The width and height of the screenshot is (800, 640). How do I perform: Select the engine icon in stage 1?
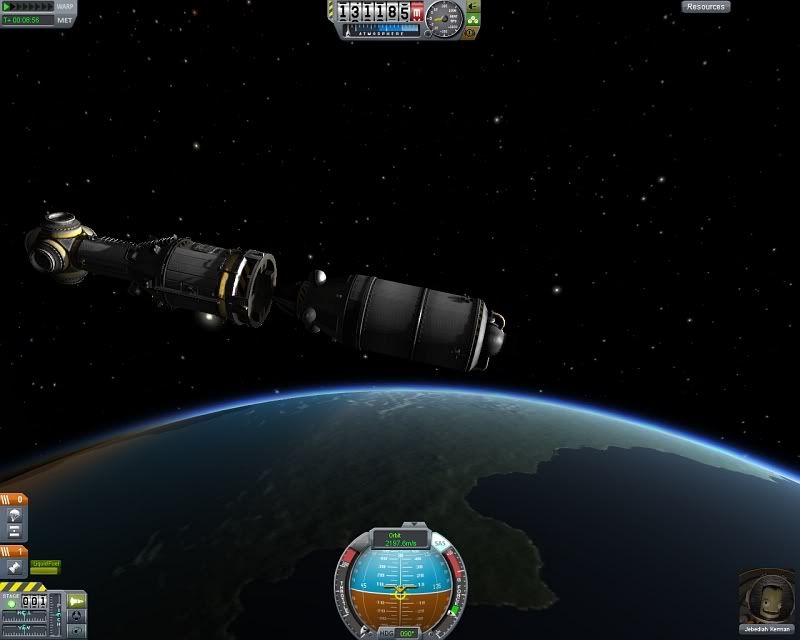tap(15, 567)
